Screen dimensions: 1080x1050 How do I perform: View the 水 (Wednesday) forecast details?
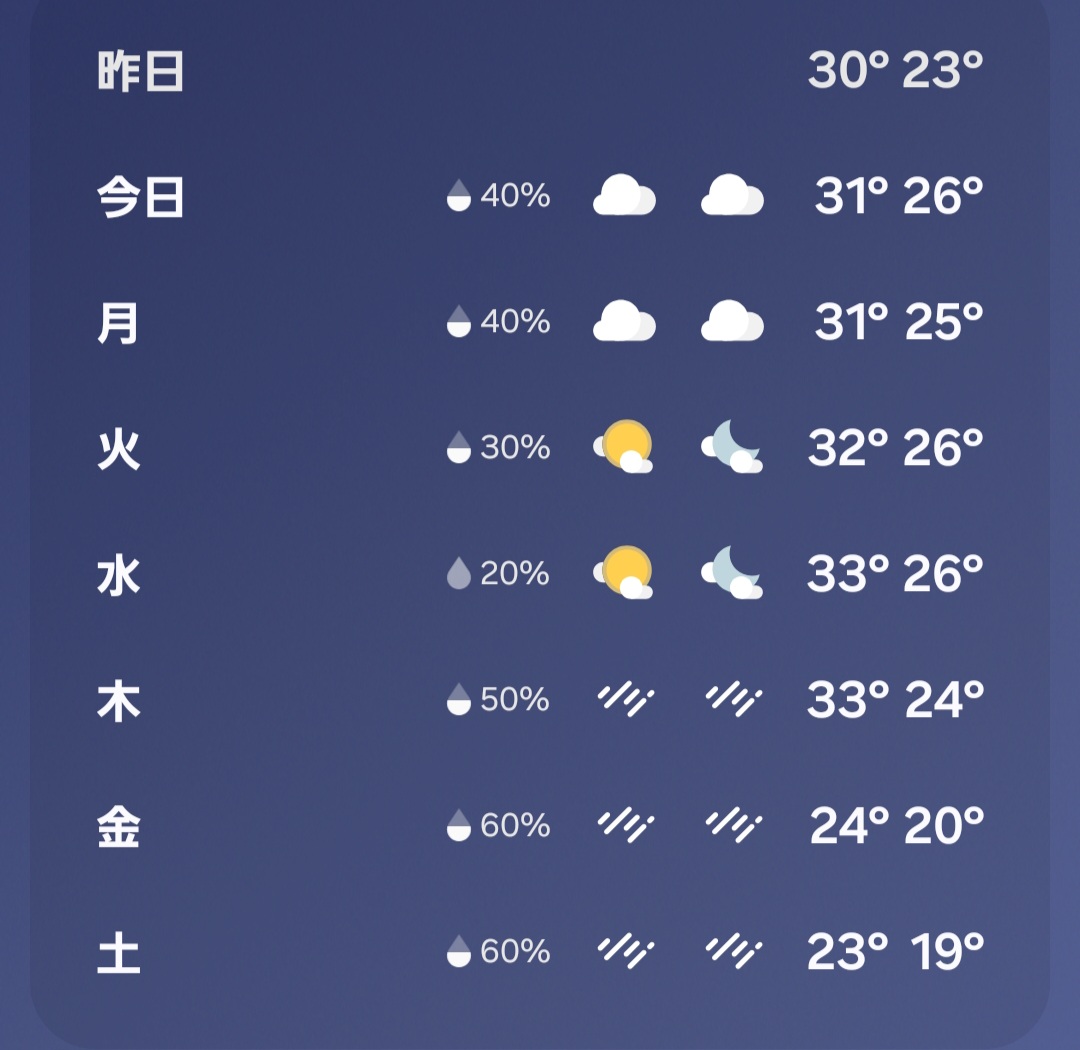[540, 574]
